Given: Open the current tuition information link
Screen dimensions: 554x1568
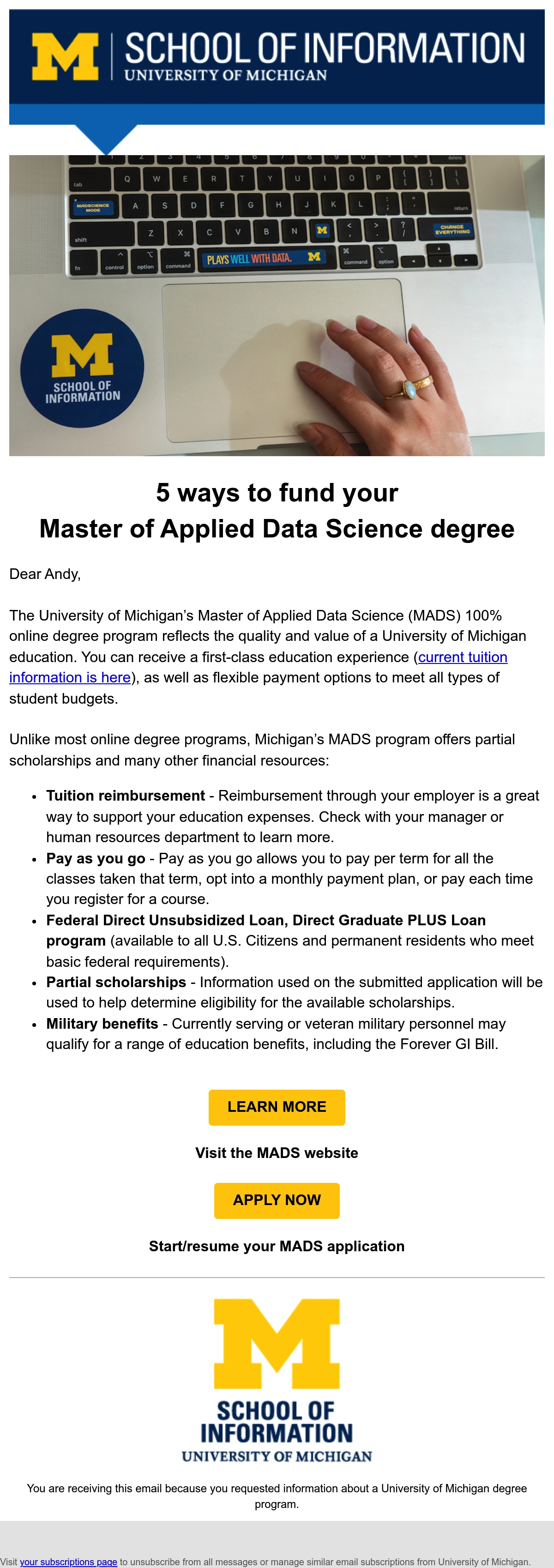Looking at the screenshot, I should pyautogui.click(x=462, y=657).
